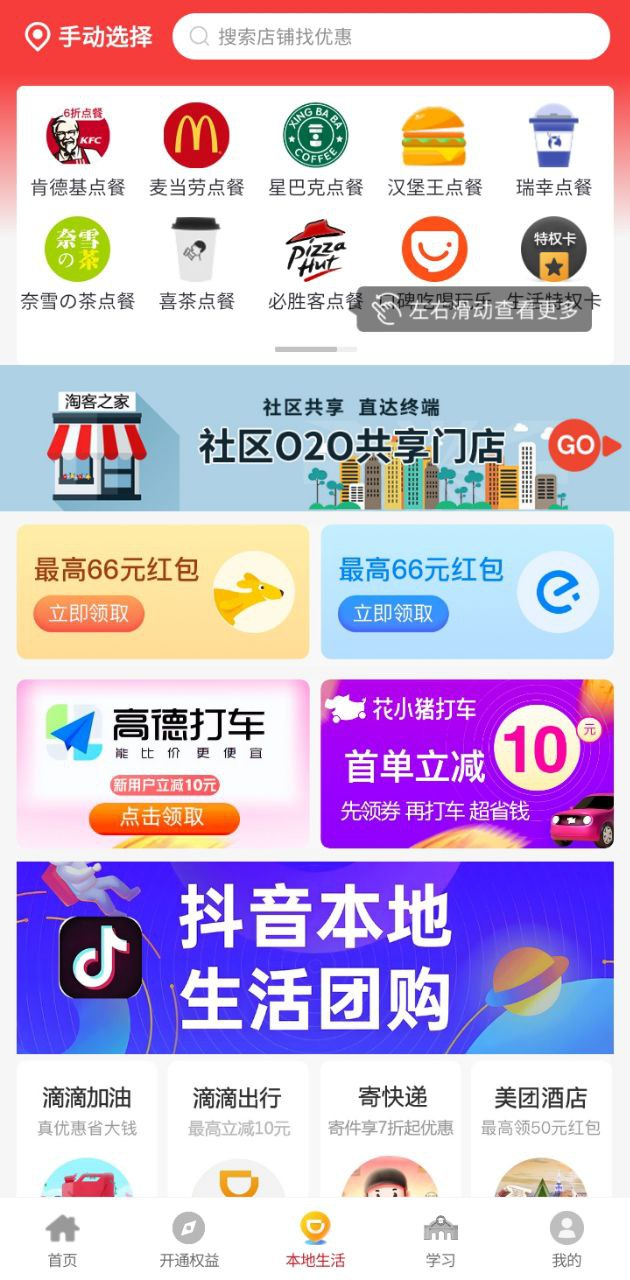This screenshot has width=630, height=1280.
Task: Claim the Ele.me 最高66元红包 via 立即领取
Action: pyautogui.click(x=393, y=613)
